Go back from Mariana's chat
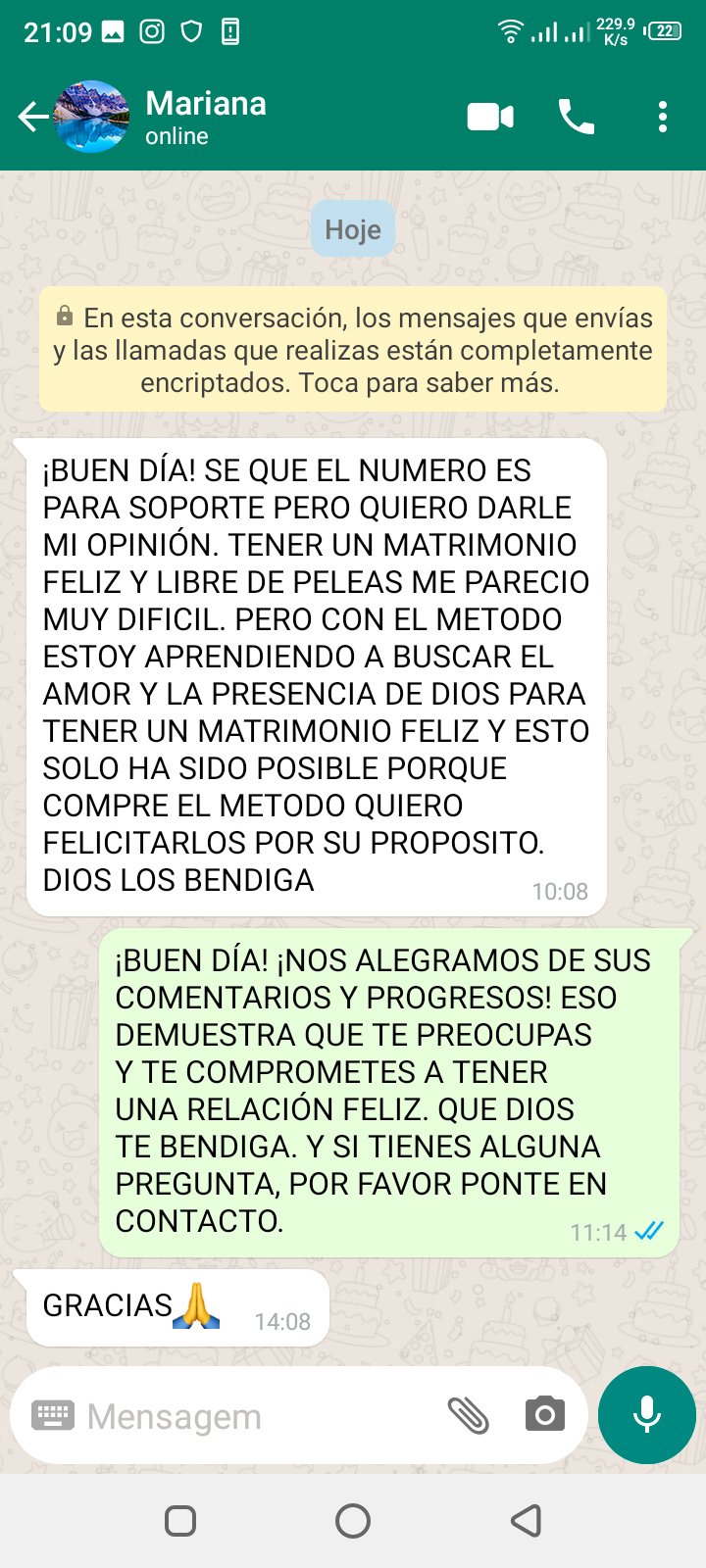Viewport: 706px width, 1568px height. click(x=33, y=118)
